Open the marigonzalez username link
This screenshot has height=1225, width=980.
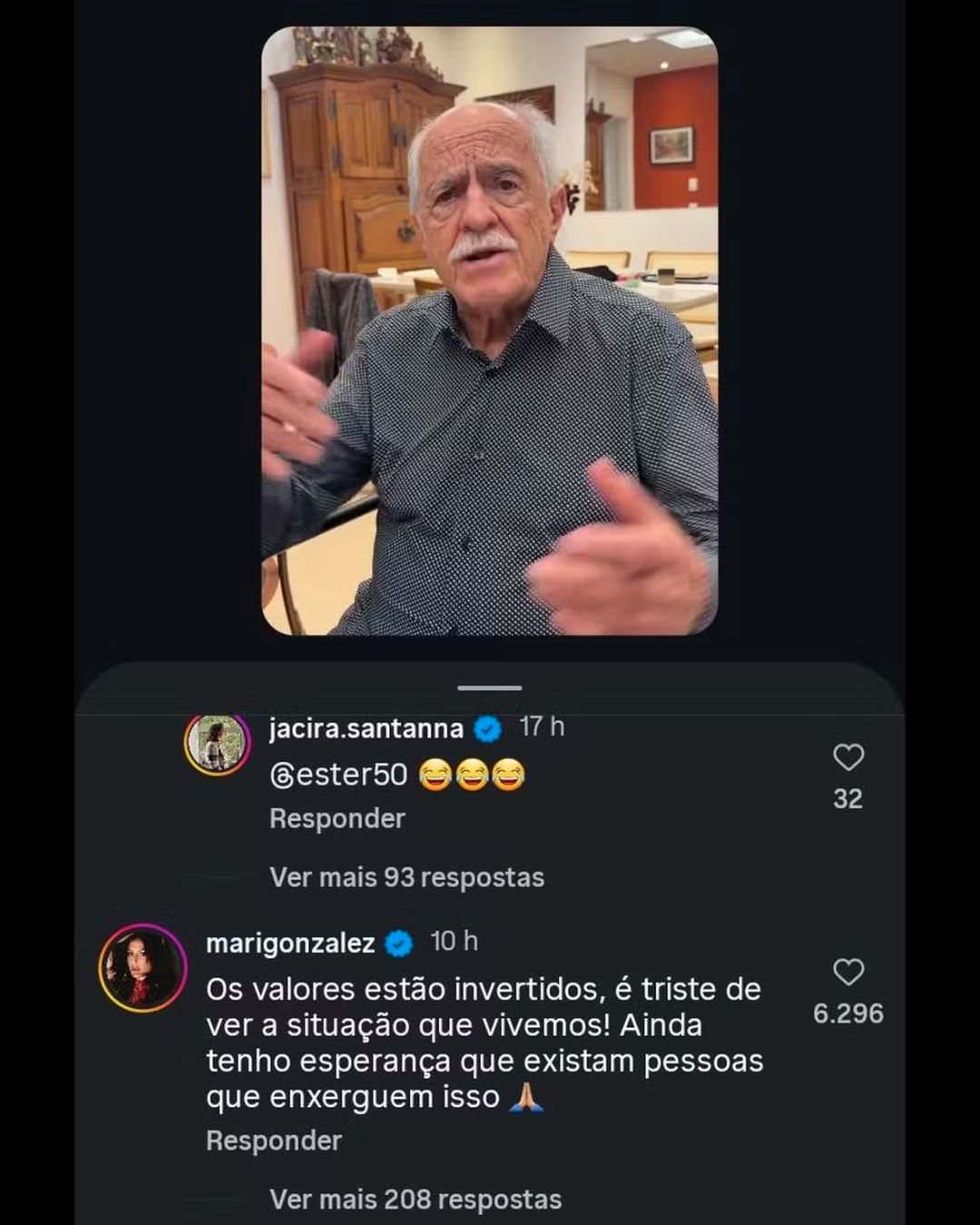[290, 944]
